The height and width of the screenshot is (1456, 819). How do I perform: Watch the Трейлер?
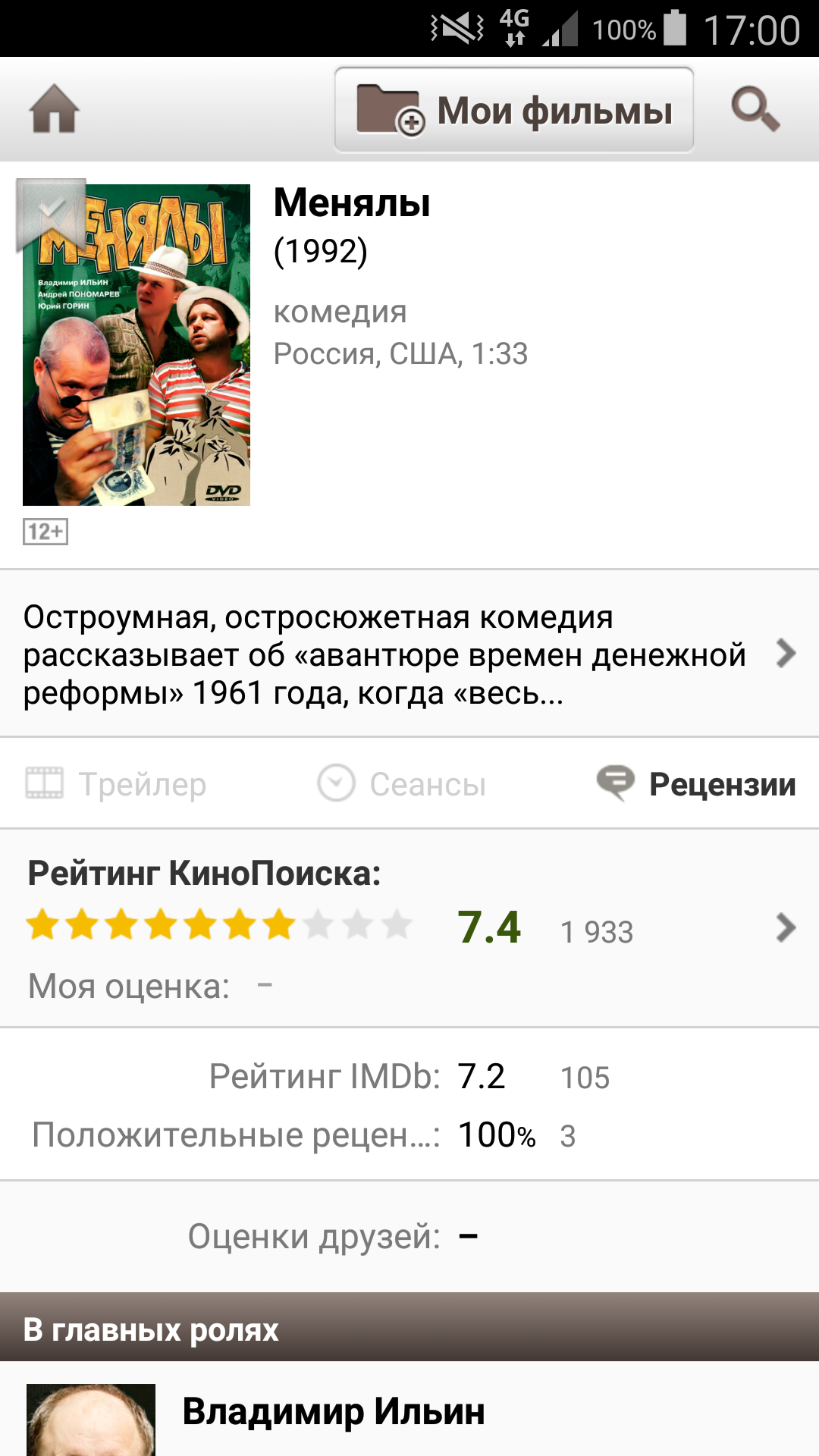coord(118,784)
